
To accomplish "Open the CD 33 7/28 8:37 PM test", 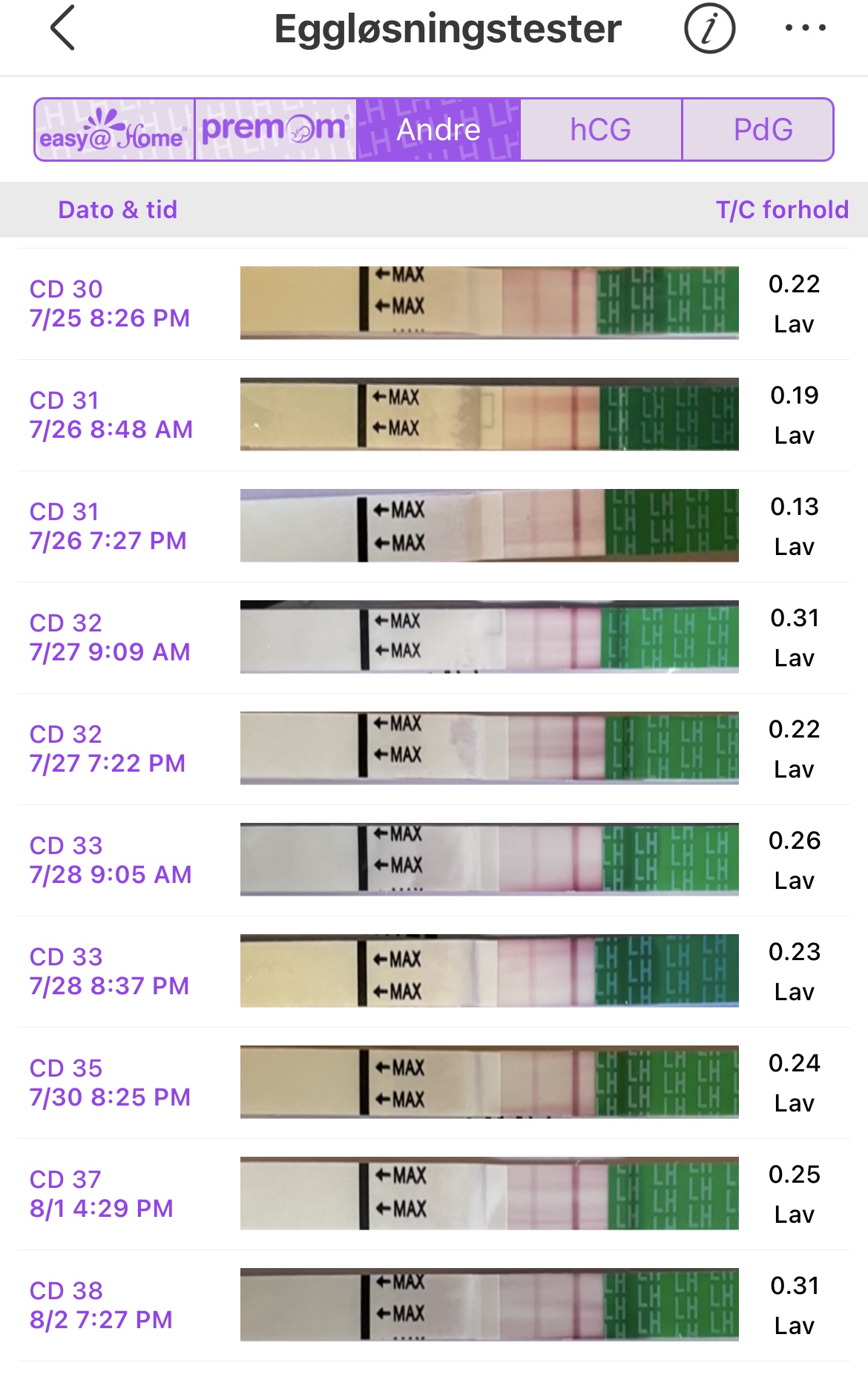I will click(x=433, y=971).
